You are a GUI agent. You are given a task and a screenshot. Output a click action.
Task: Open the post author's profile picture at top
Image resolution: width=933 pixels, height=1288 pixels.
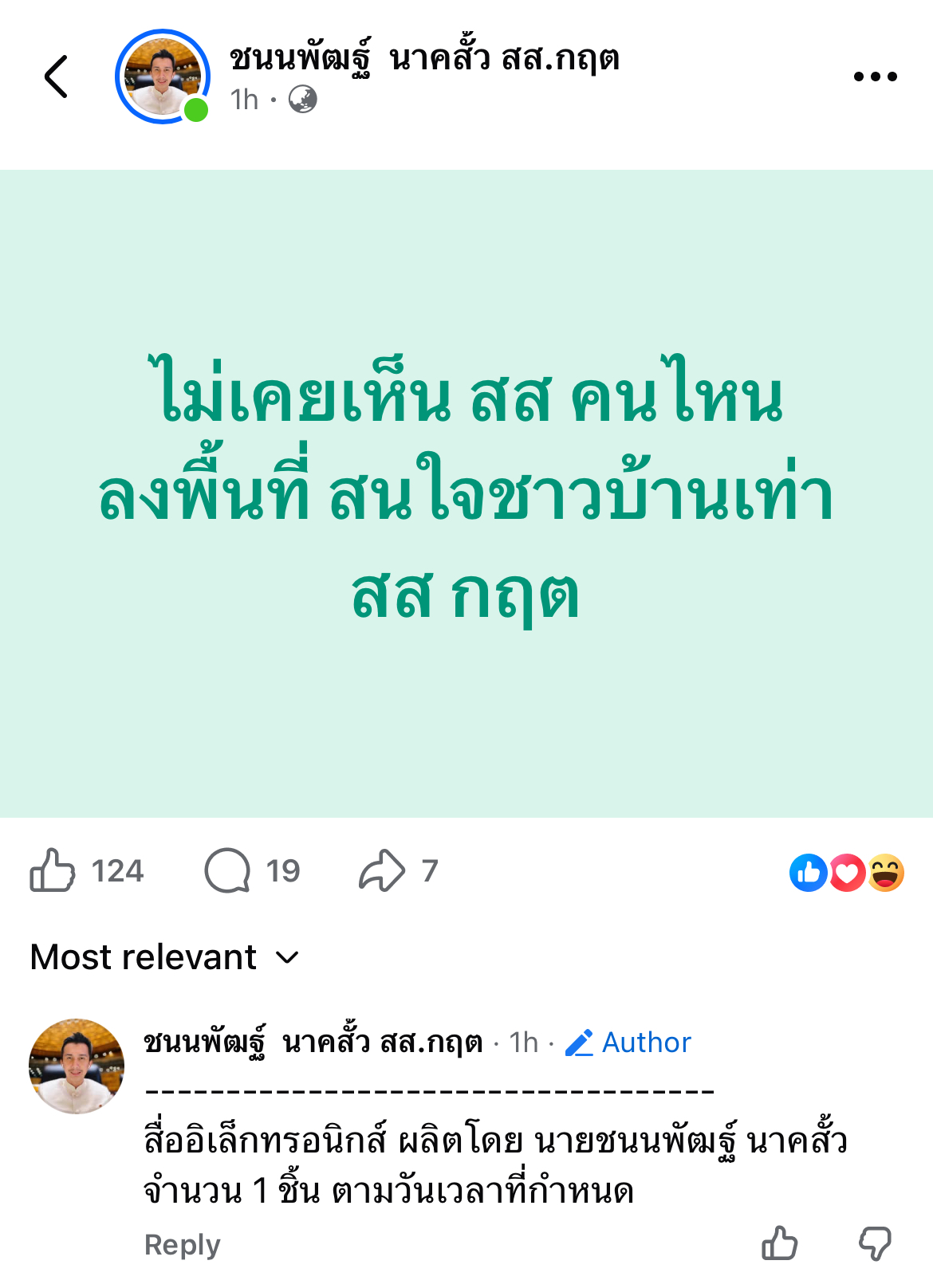click(x=163, y=77)
